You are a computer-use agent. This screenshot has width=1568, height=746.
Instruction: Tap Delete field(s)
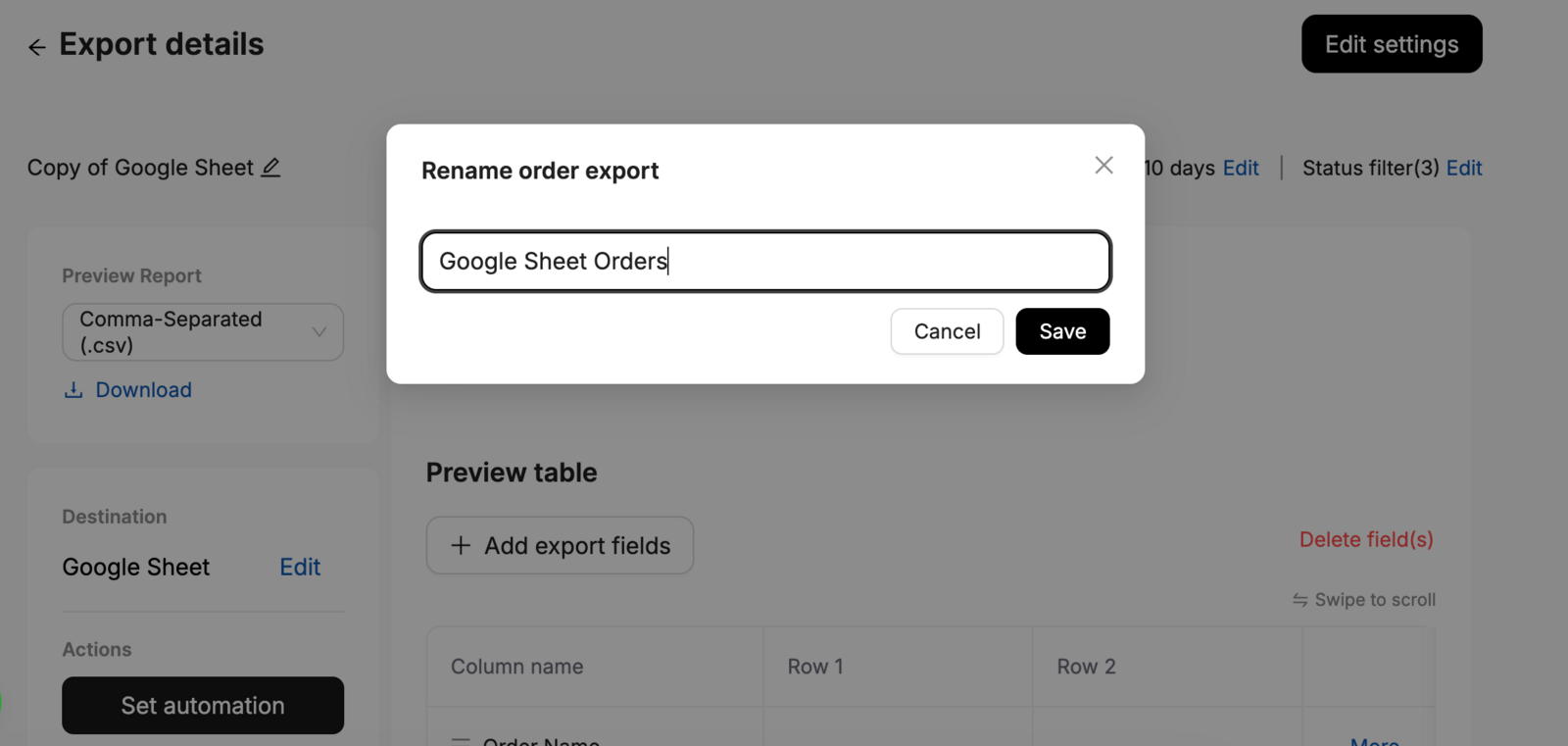pos(1366,539)
